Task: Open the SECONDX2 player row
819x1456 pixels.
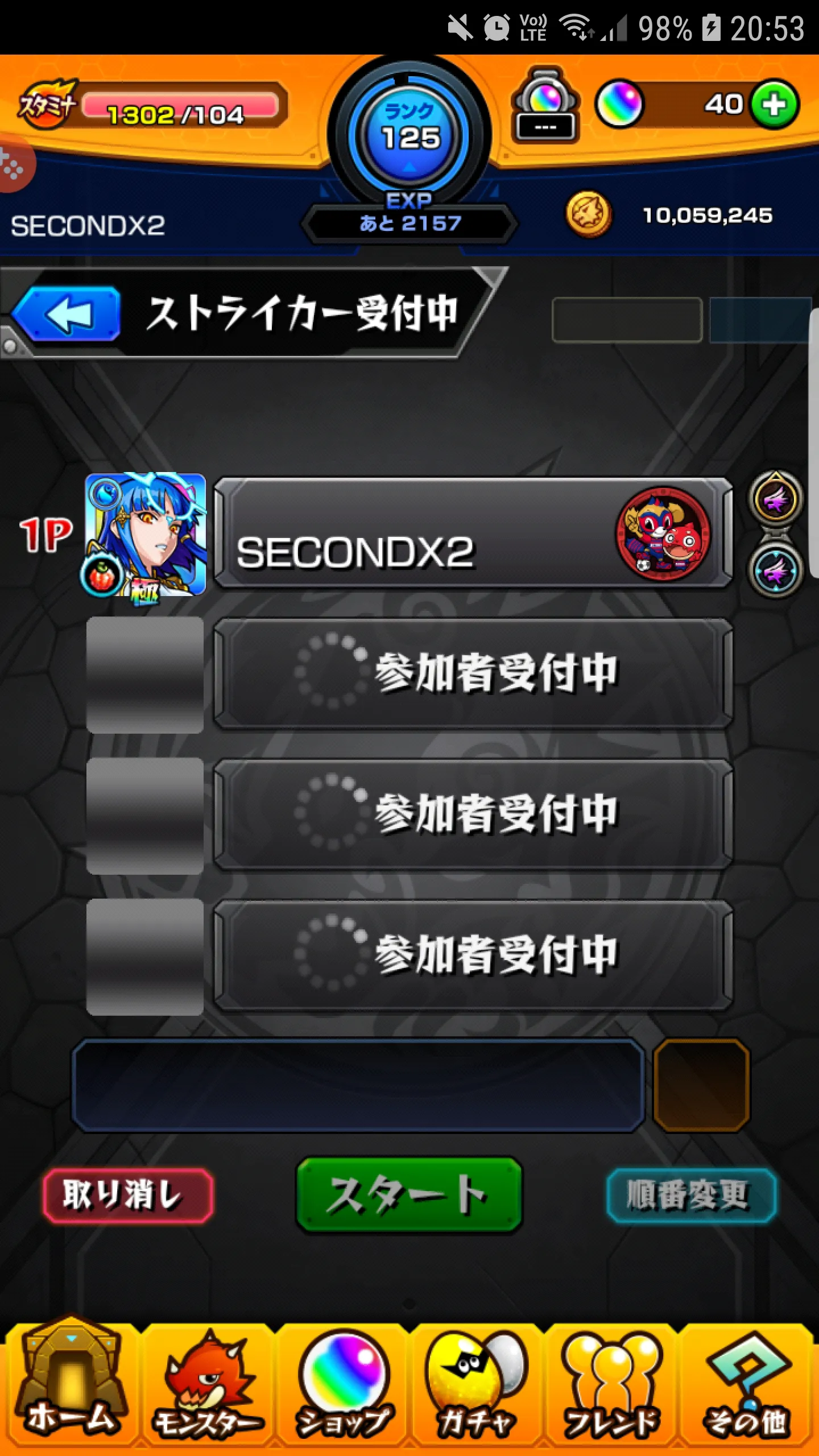Action: (x=472, y=533)
